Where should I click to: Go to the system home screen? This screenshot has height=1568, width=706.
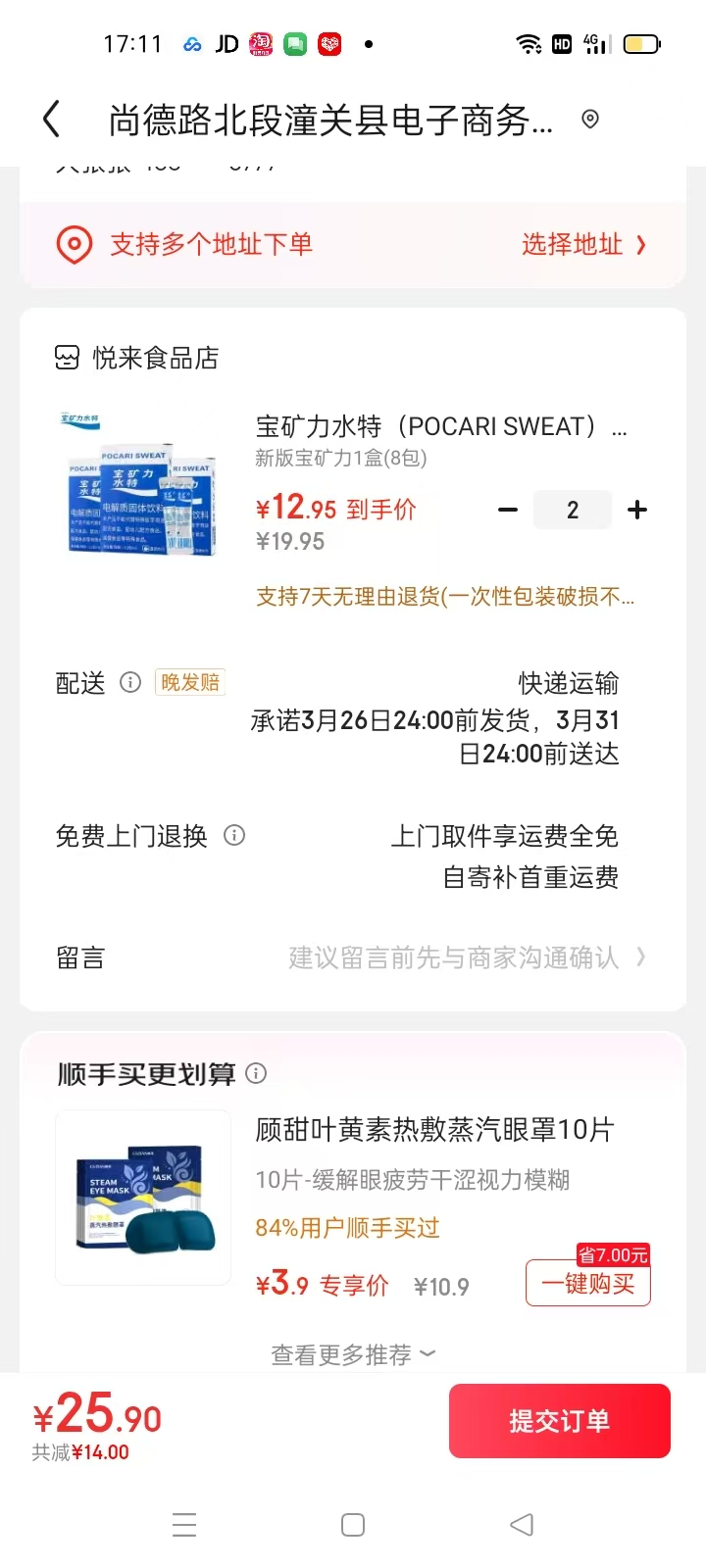pyautogui.click(x=353, y=1525)
